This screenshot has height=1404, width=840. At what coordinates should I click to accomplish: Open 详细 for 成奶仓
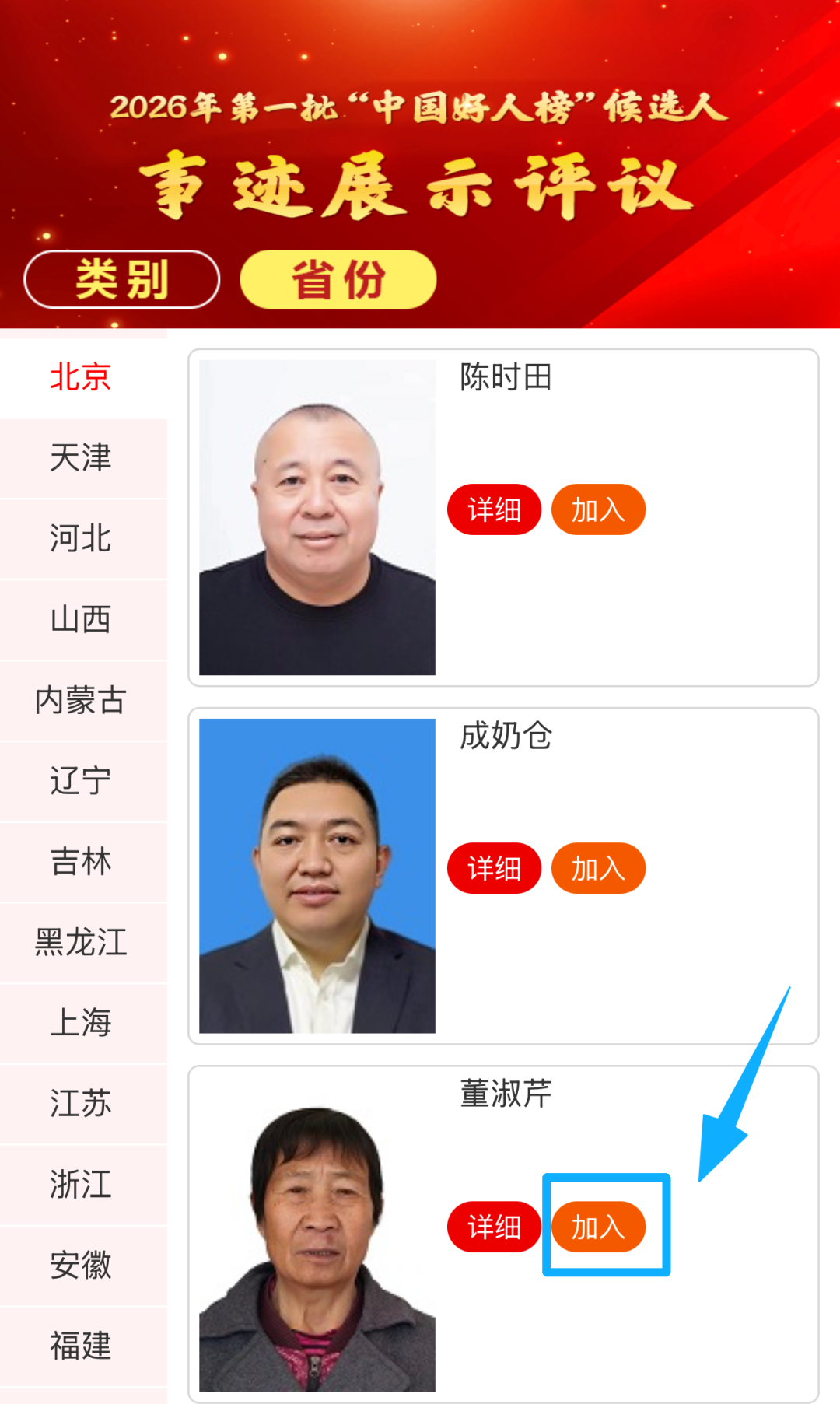[494, 868]
